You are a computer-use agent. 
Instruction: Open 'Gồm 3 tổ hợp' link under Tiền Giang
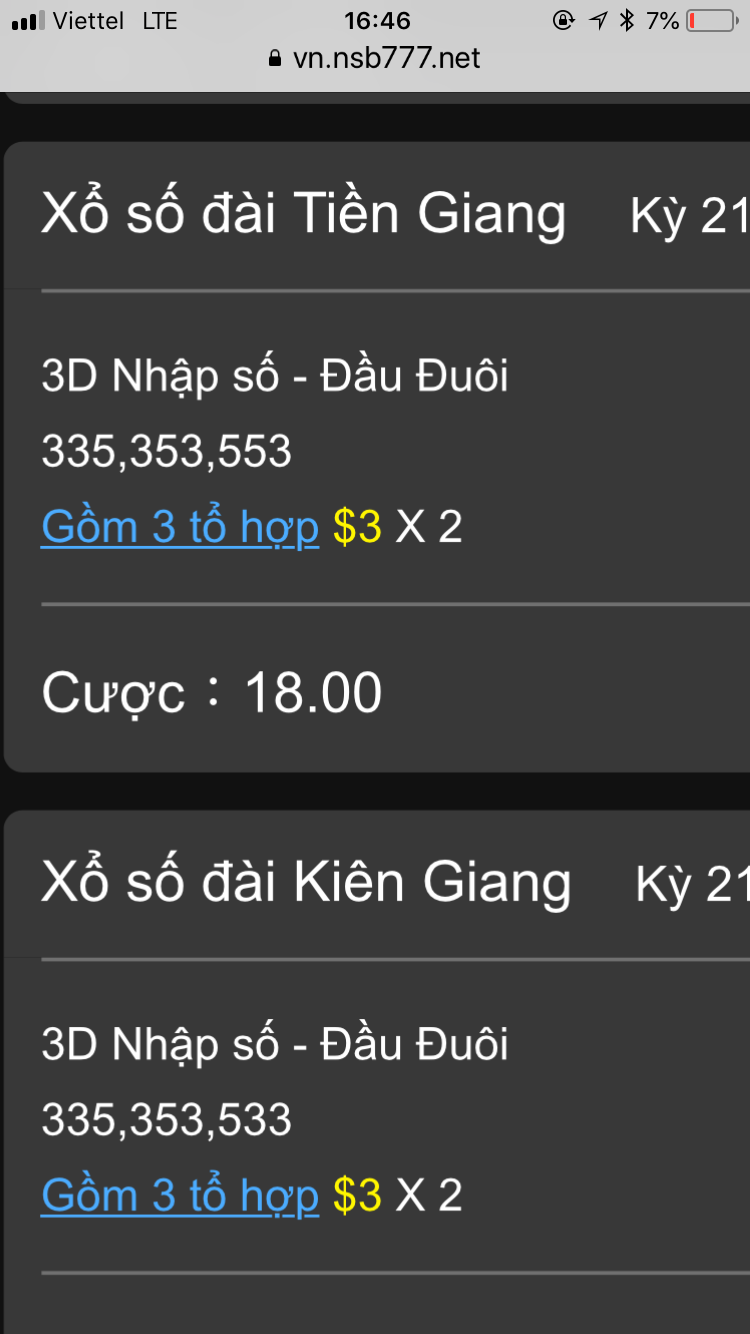180,527
